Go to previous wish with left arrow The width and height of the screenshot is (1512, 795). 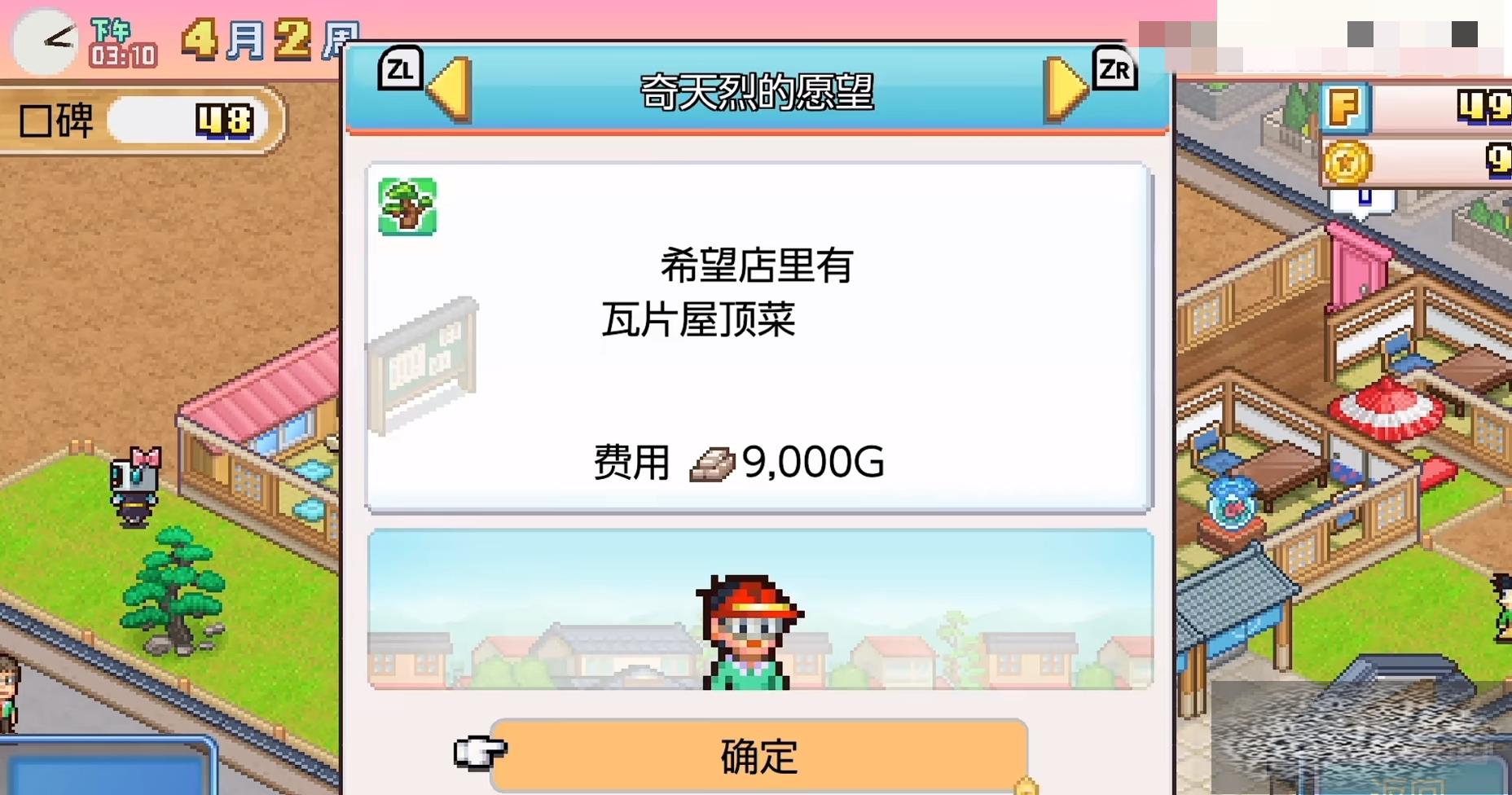[450, 89]
